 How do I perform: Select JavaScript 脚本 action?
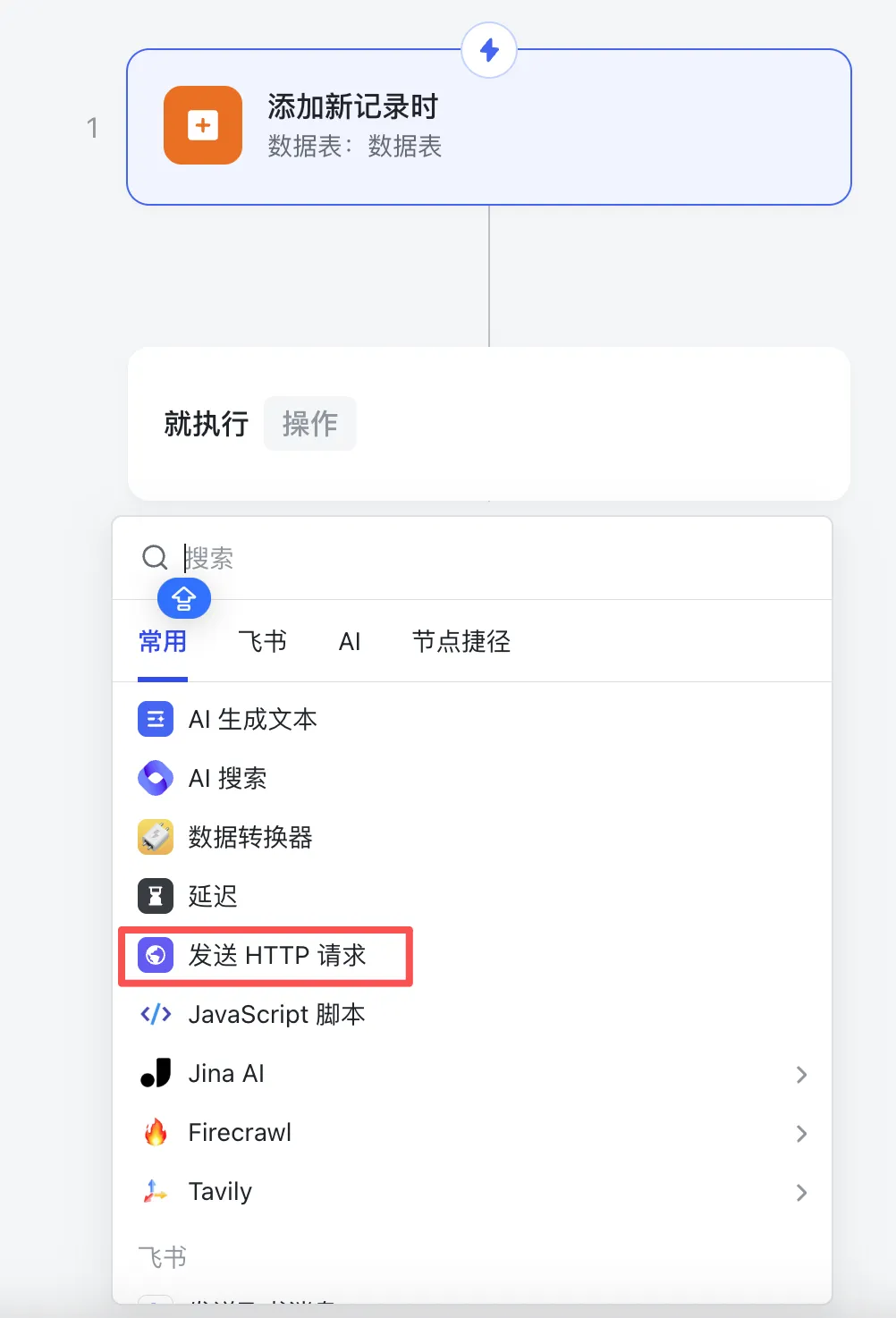tap(276, 1014)
